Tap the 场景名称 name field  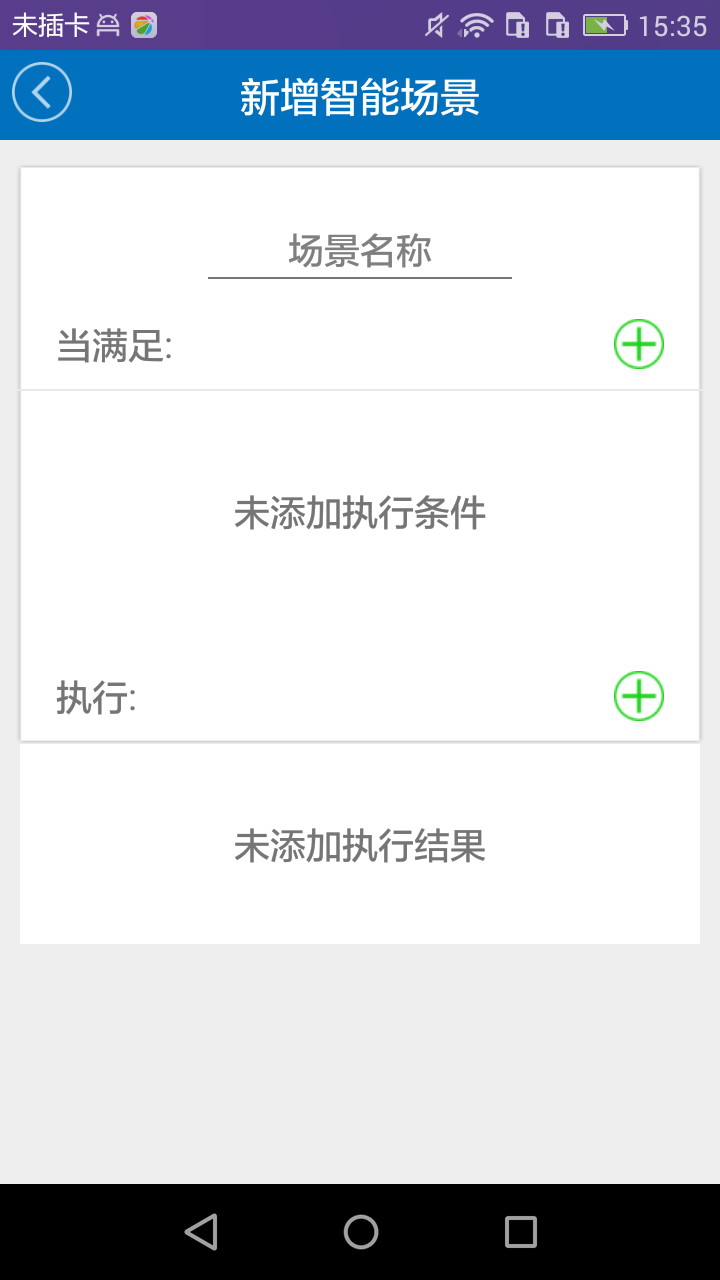(x=360, y=251)
